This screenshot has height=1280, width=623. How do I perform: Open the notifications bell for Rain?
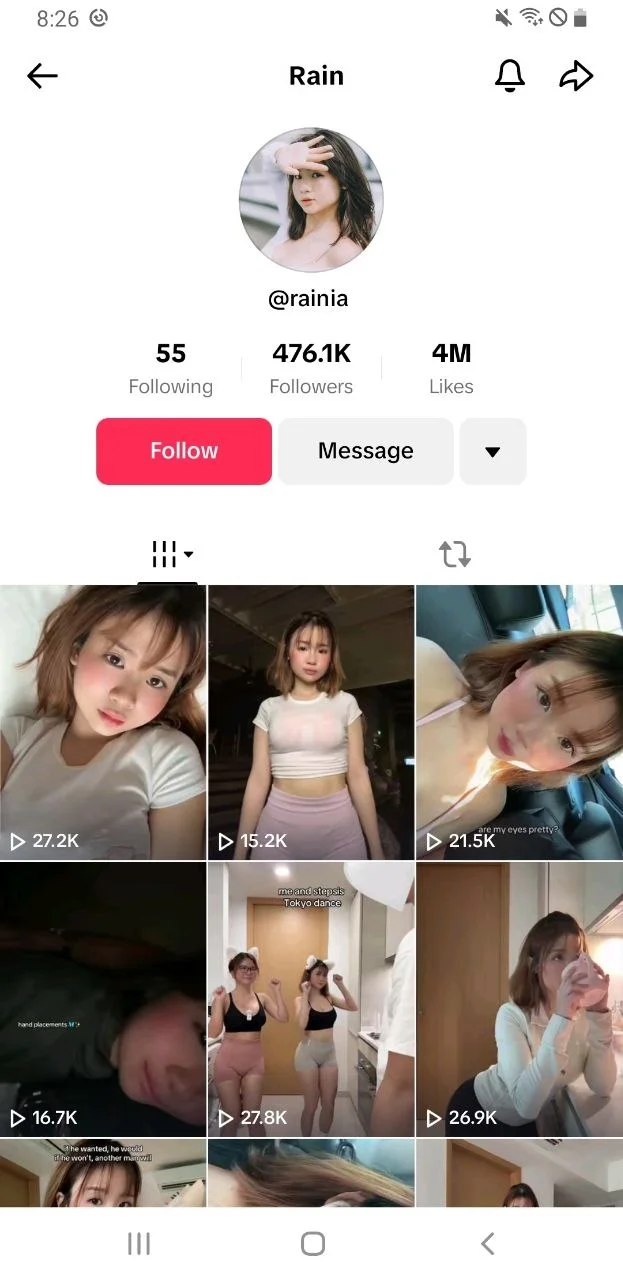(510, 76)
